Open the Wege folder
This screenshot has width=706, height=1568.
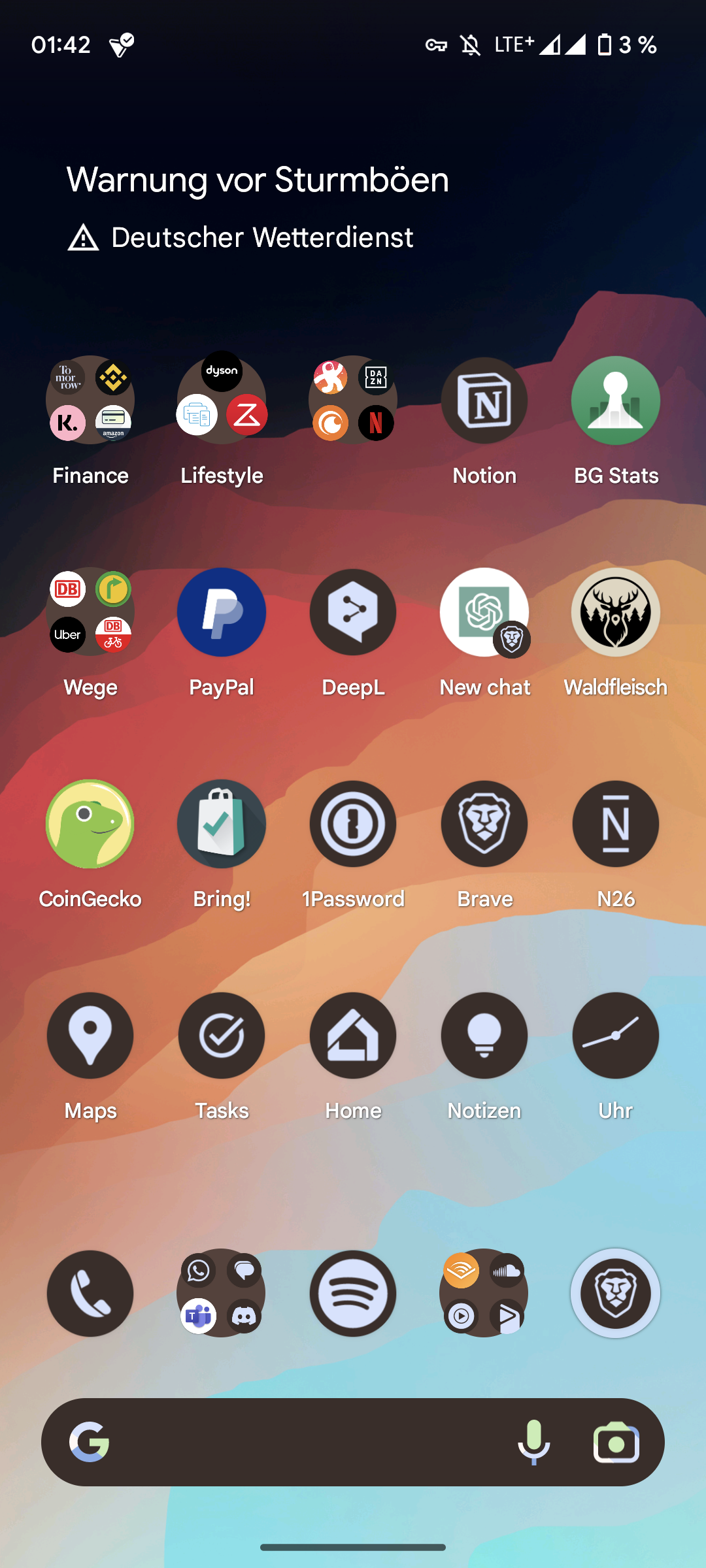[x=90, y=612]
